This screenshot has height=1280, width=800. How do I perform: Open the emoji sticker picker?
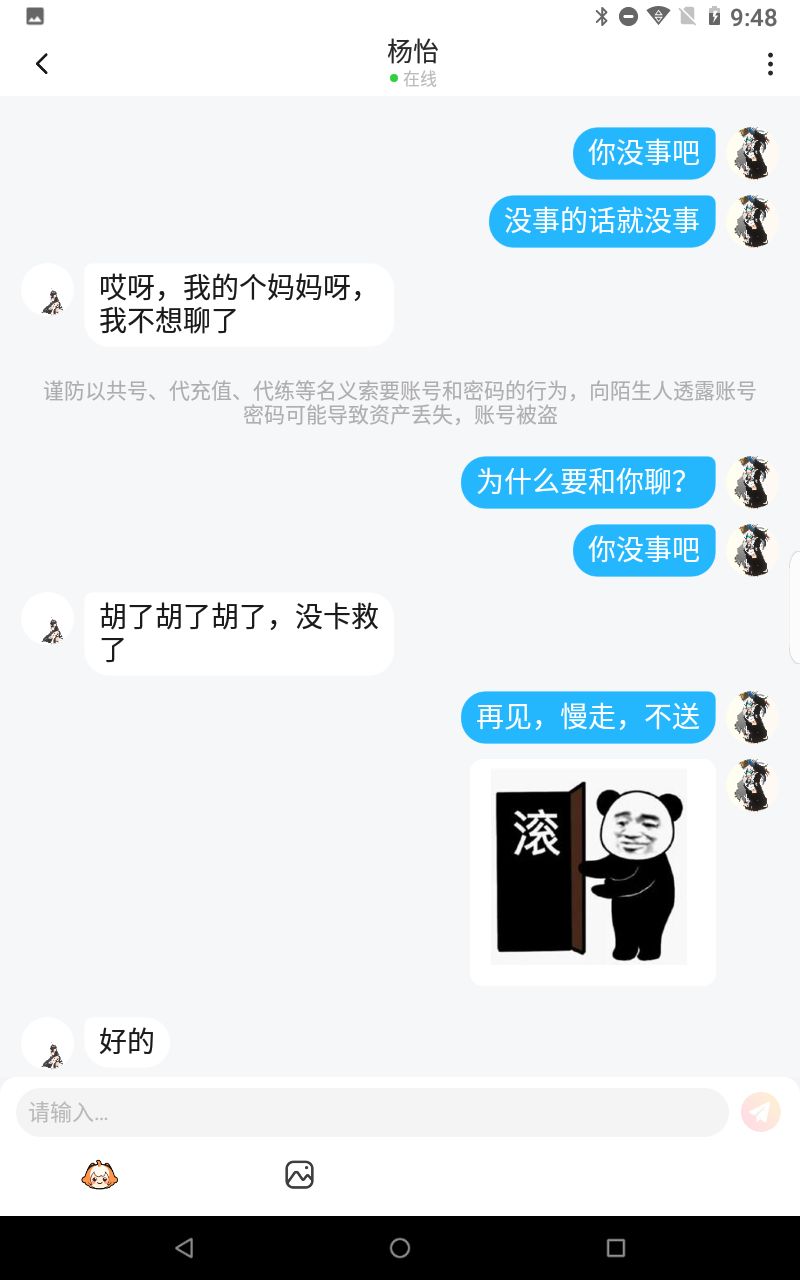point(100,1175)
